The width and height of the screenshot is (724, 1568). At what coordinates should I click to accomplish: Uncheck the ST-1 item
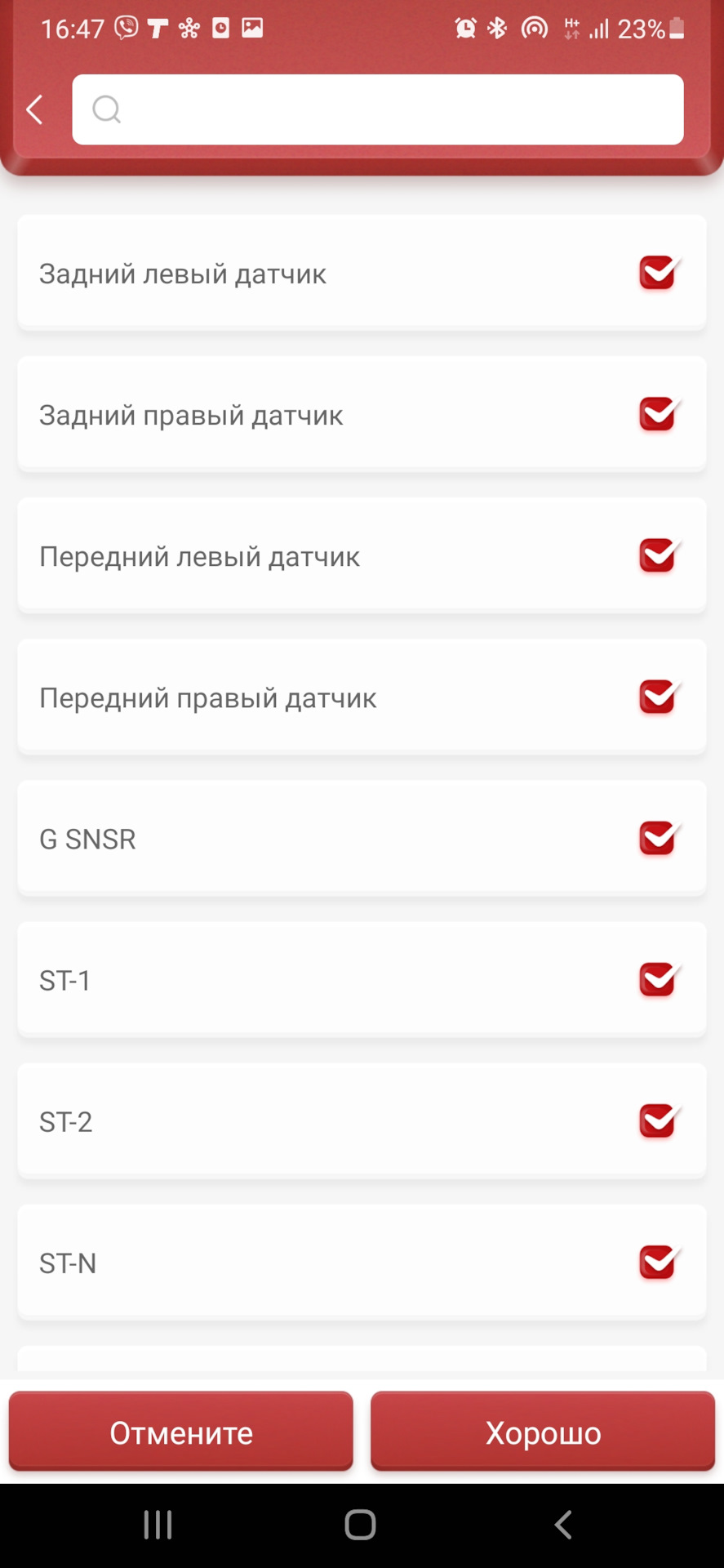pyautogui.click(x=660, y=979)
